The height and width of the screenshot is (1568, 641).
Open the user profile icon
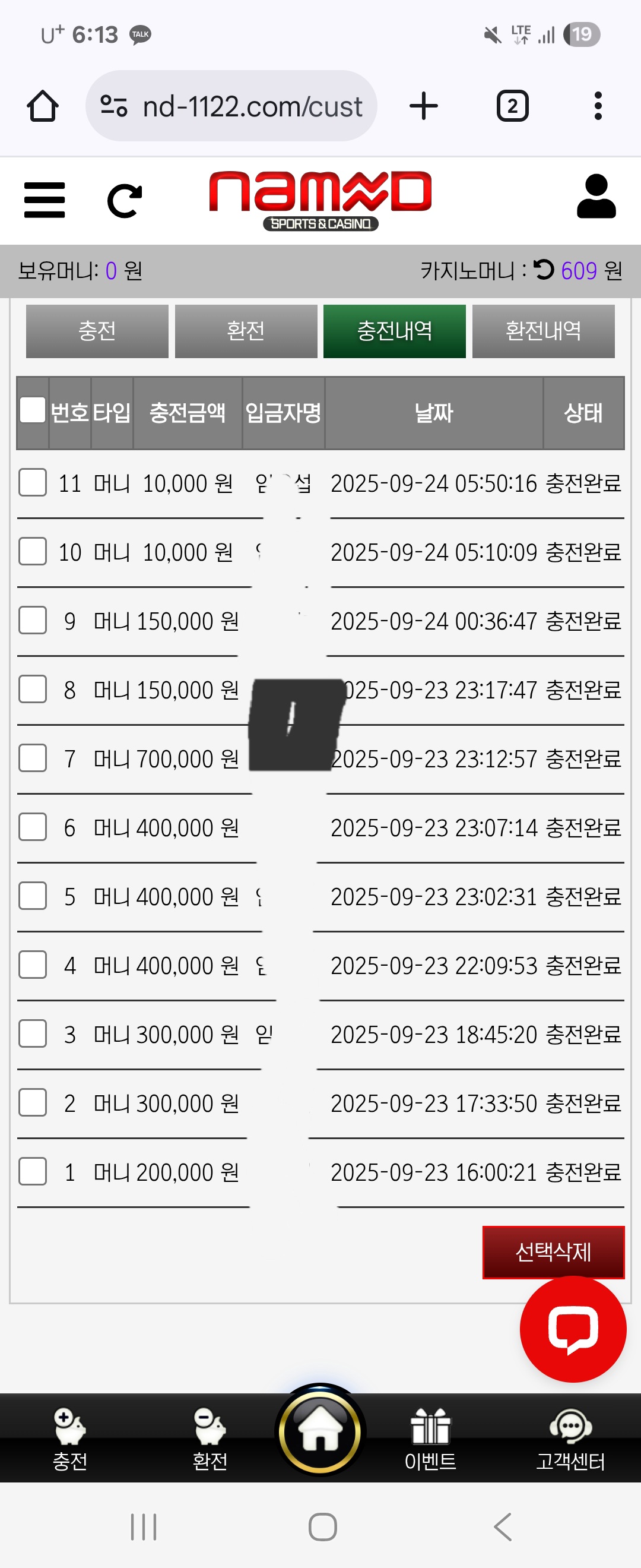tap(596, 197)
